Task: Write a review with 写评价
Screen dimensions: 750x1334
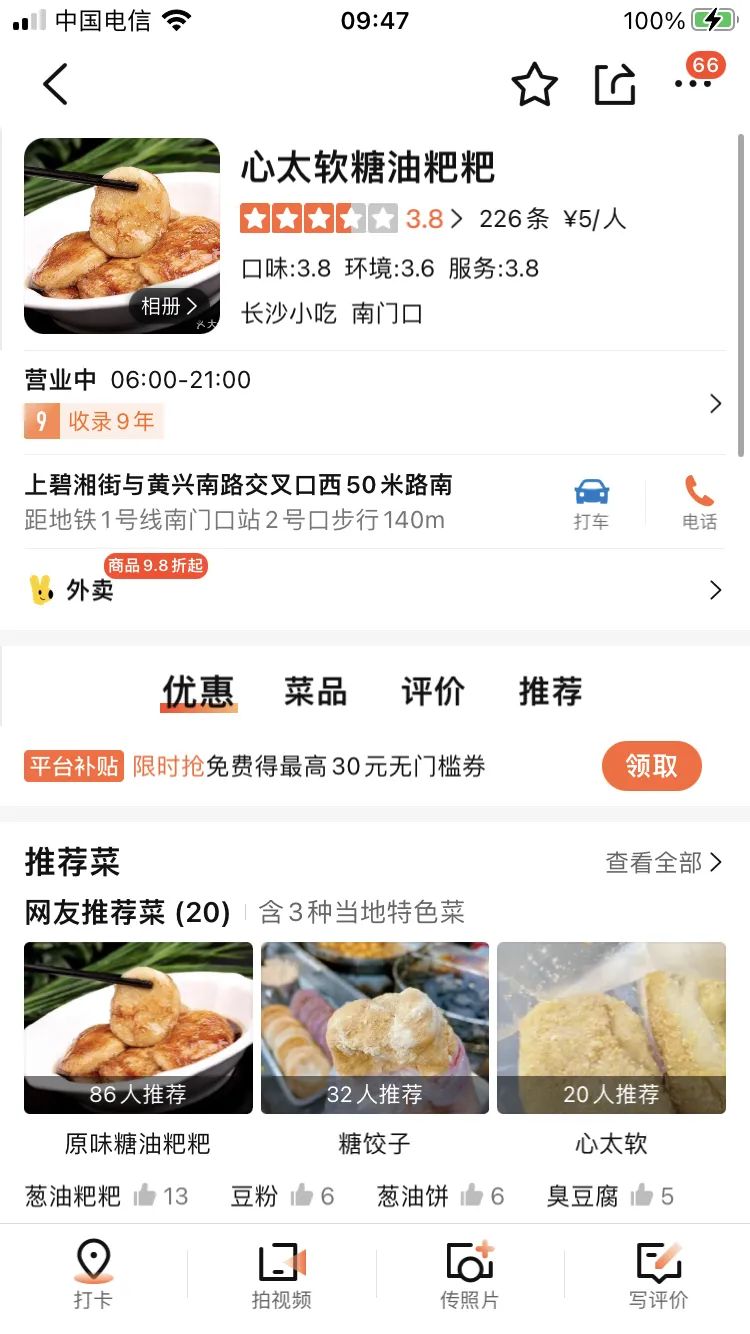Action: pos(658,1274)
